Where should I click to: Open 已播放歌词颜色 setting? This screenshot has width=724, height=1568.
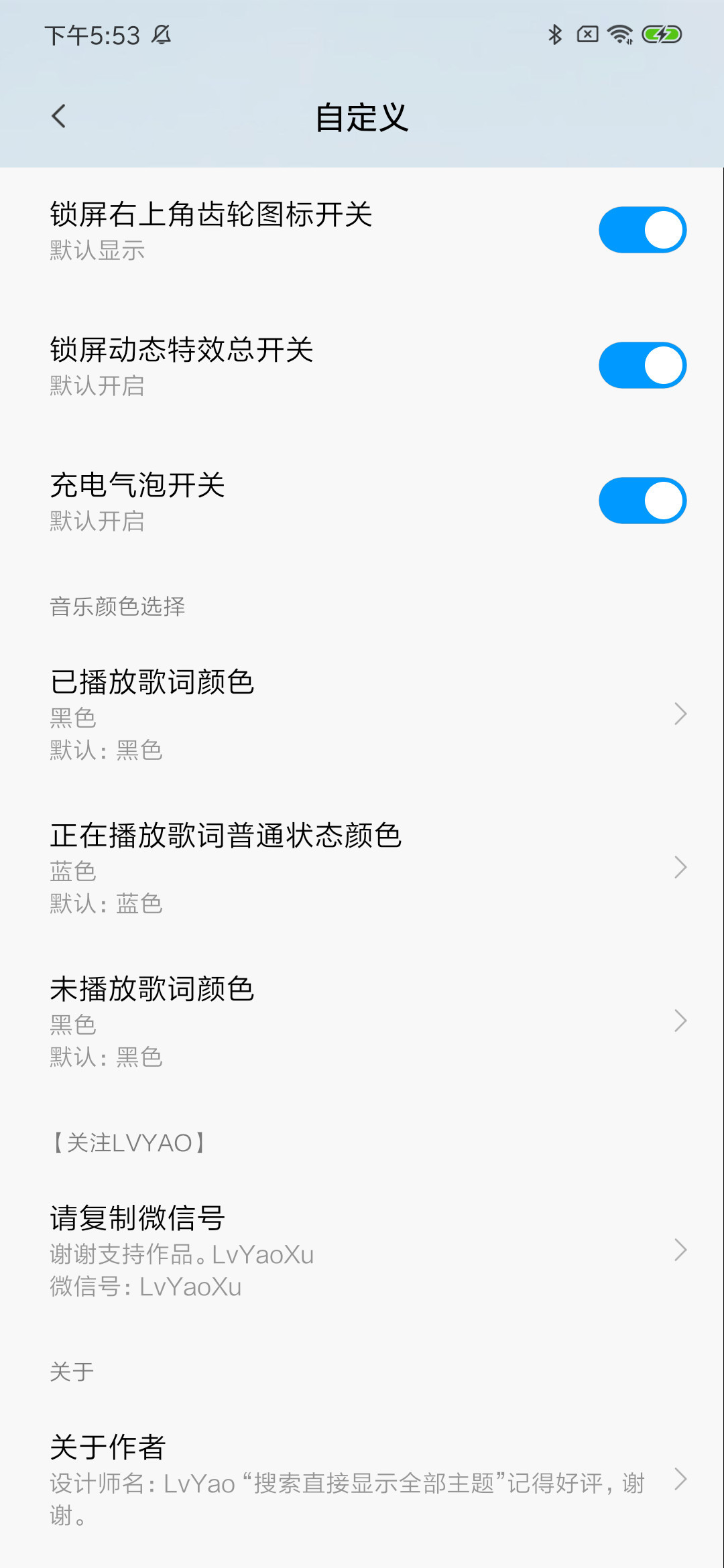pos(362,714)
